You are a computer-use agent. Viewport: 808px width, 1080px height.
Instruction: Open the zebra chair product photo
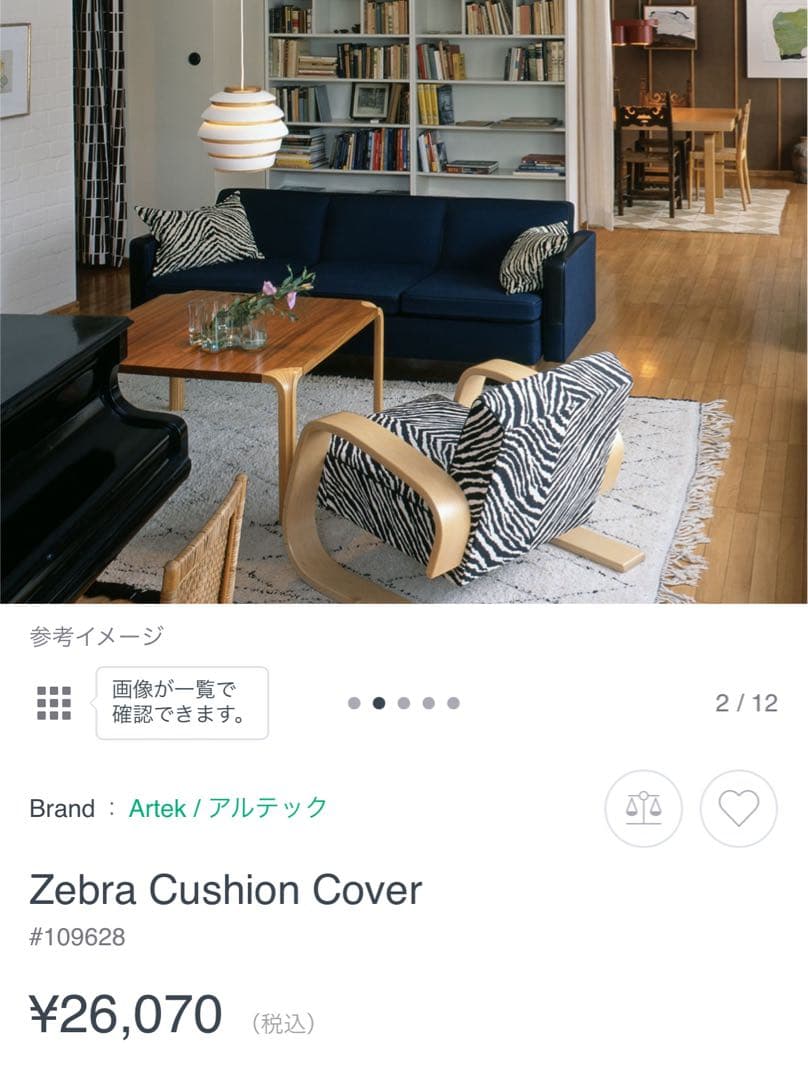coord(404,300)
